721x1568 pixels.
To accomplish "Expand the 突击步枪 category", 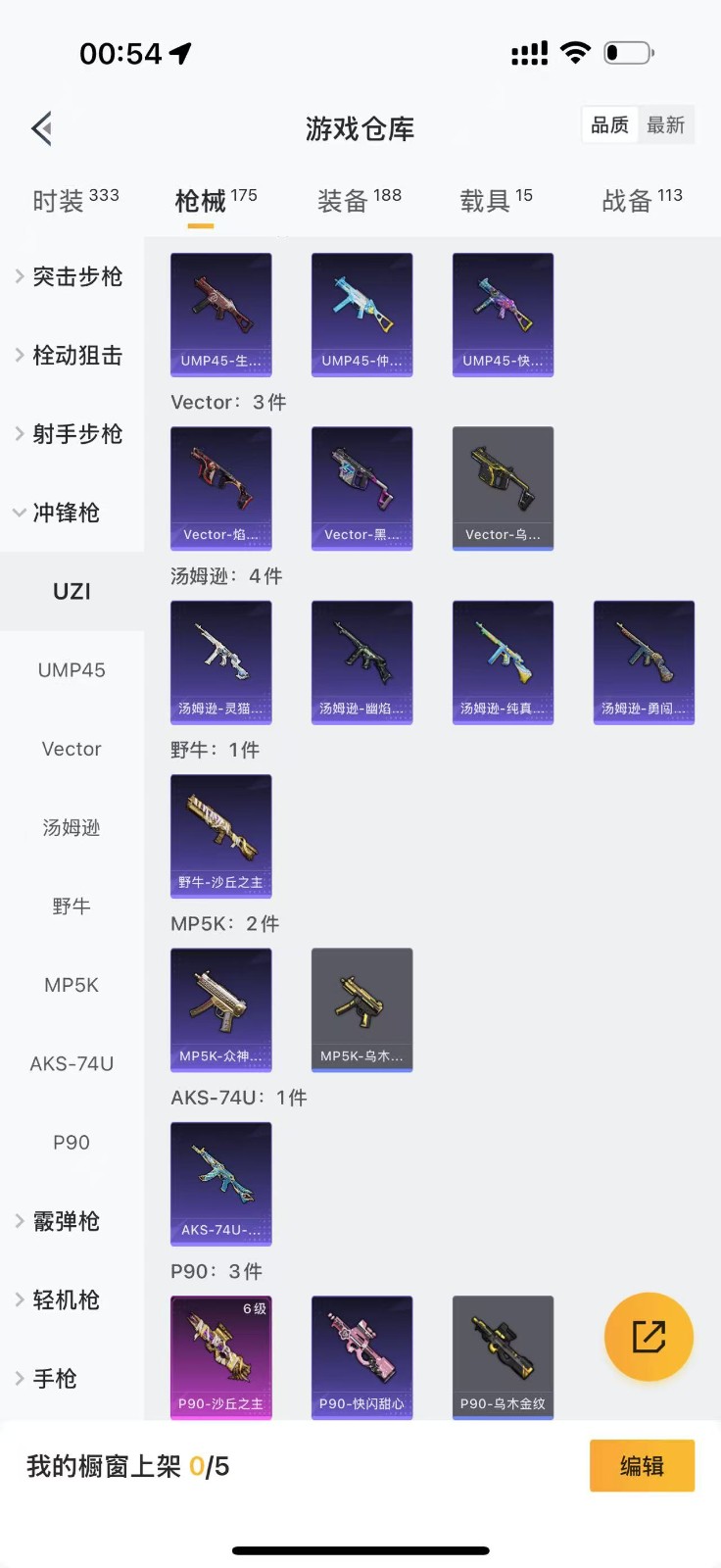I will tap(71, 277).
